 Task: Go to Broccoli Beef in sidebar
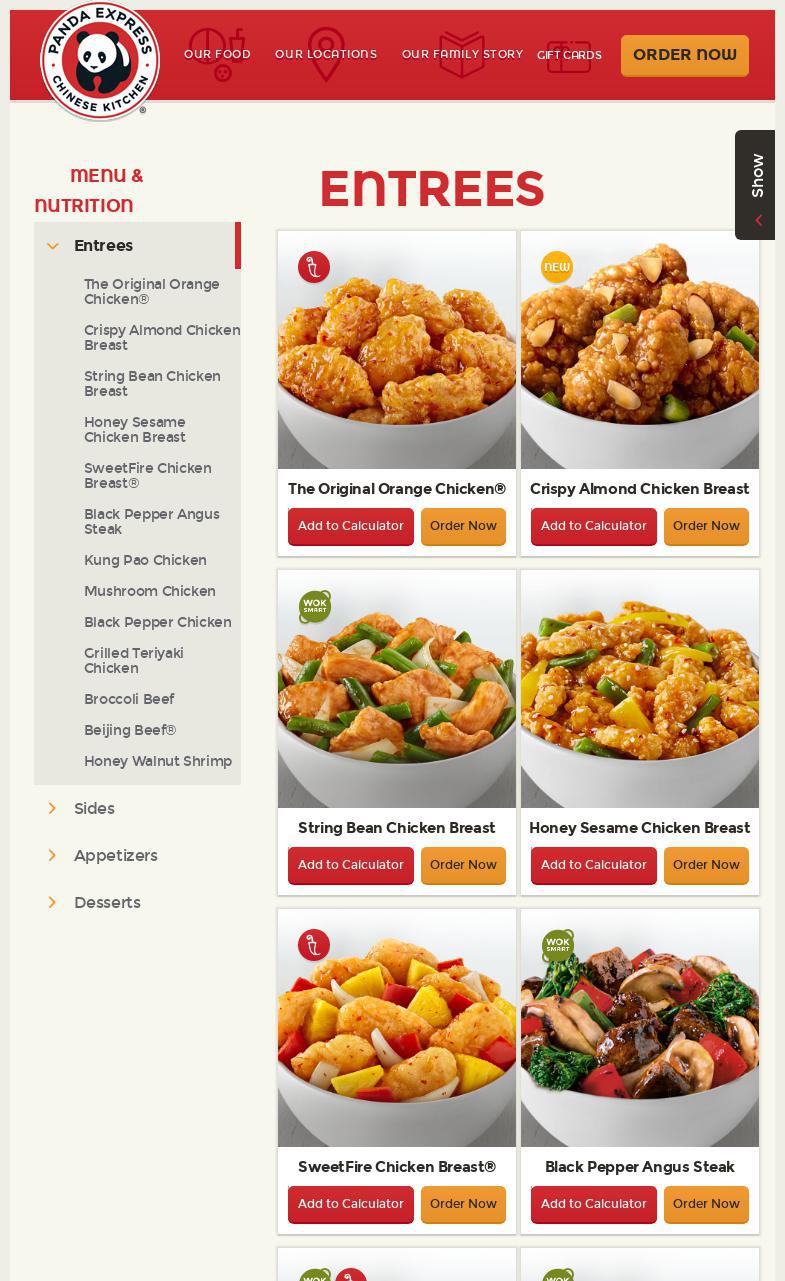(129, 700)
